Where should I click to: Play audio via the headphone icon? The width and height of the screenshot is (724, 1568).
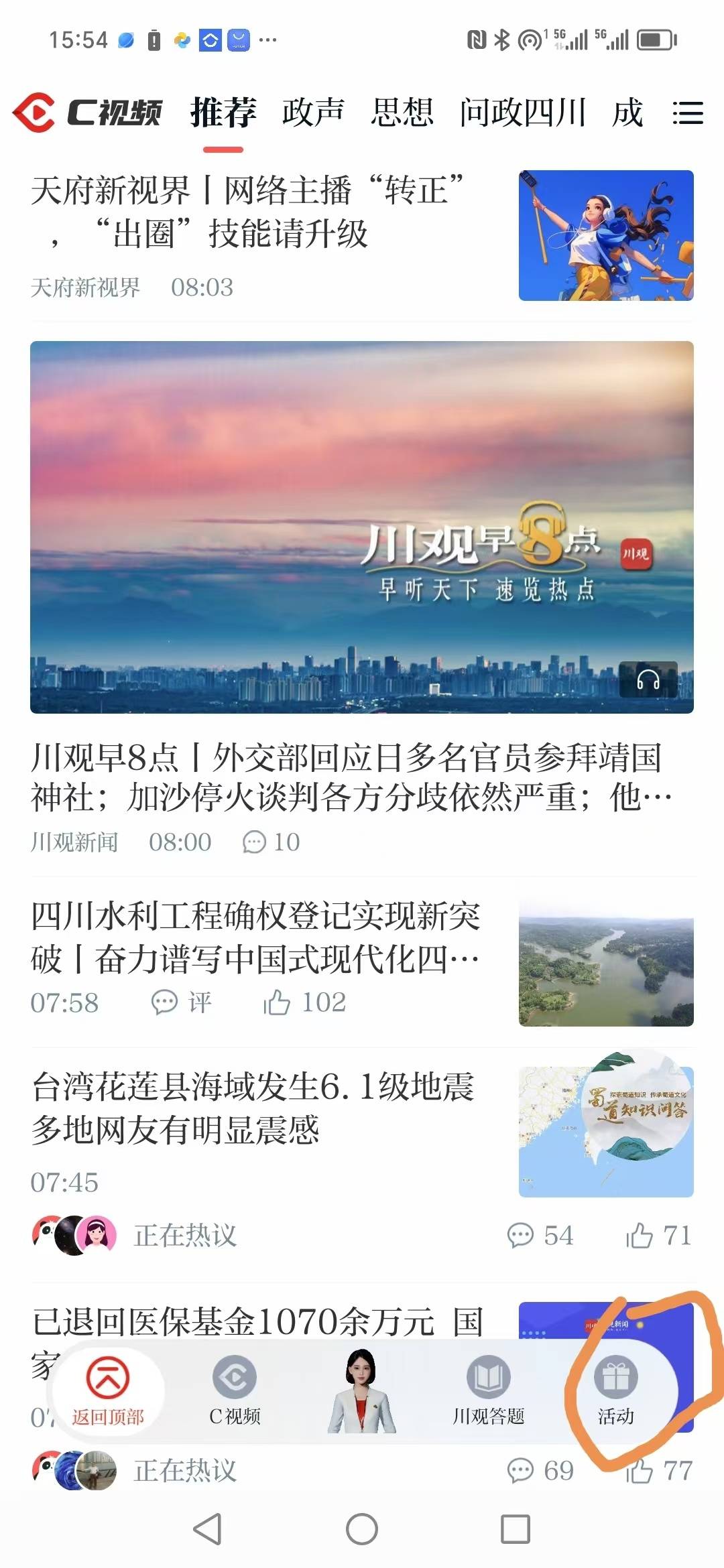pyautogui.click(x=648, y=680)
